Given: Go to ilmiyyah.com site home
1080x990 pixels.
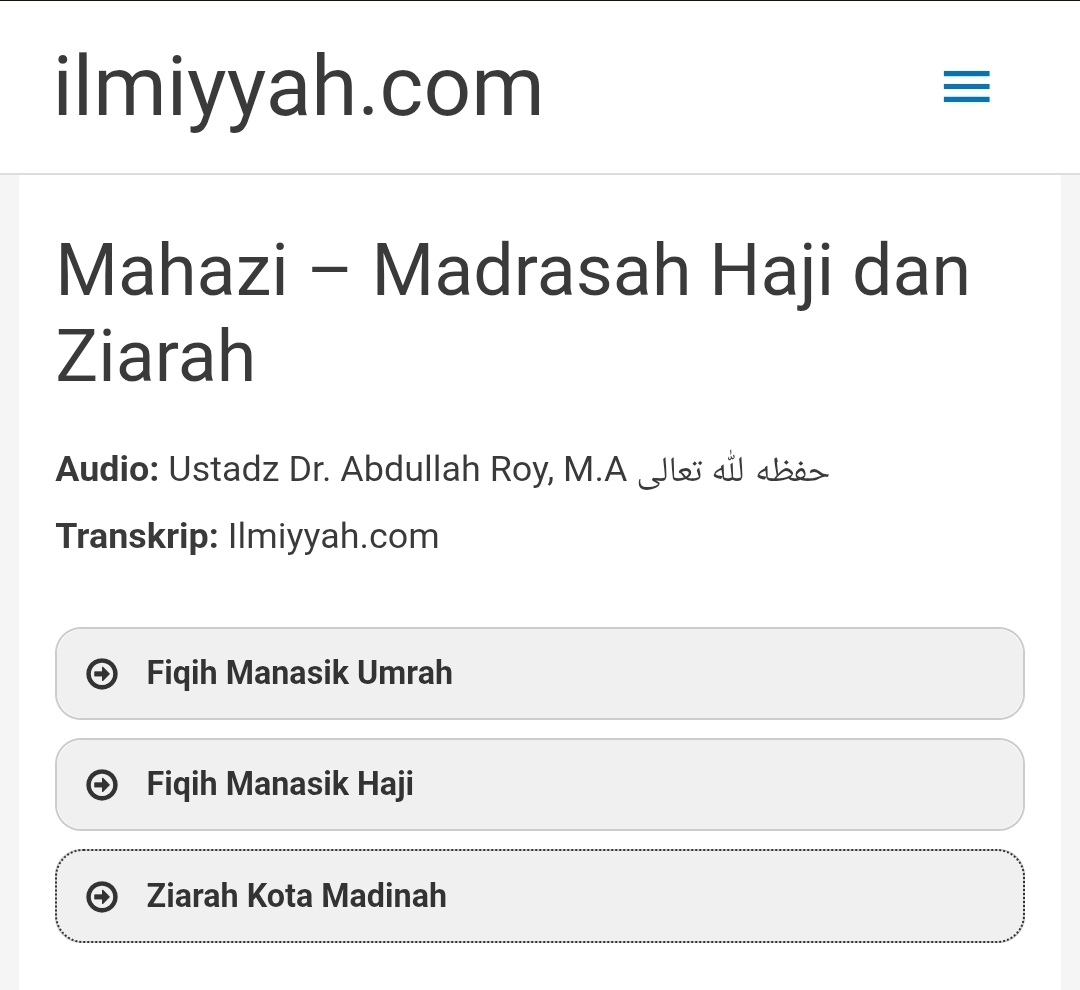Looking at the screenshot, I should 298,88.
